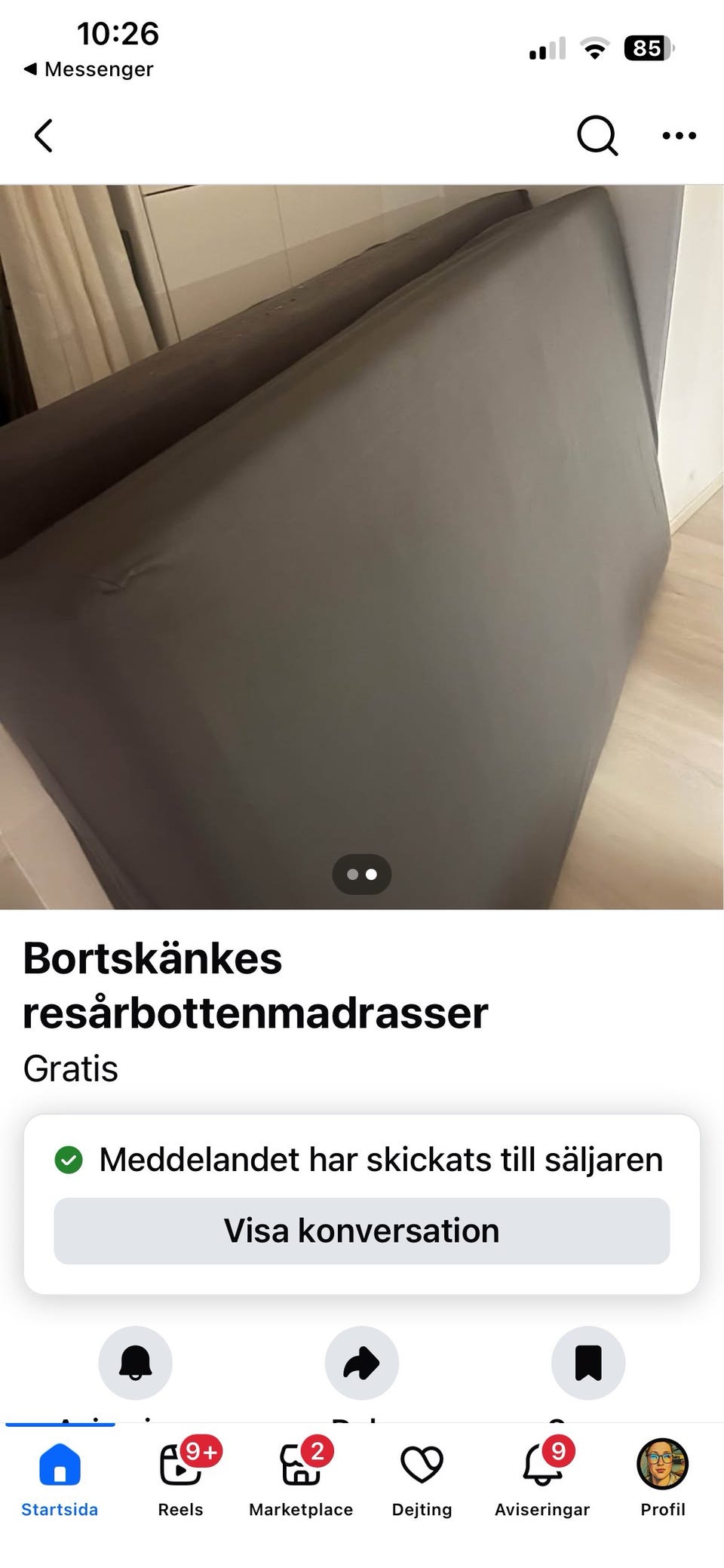The image size is (724, 1568).
Task: Tap the green sent-confirmation checkmark
Action: click(71, 1160)
